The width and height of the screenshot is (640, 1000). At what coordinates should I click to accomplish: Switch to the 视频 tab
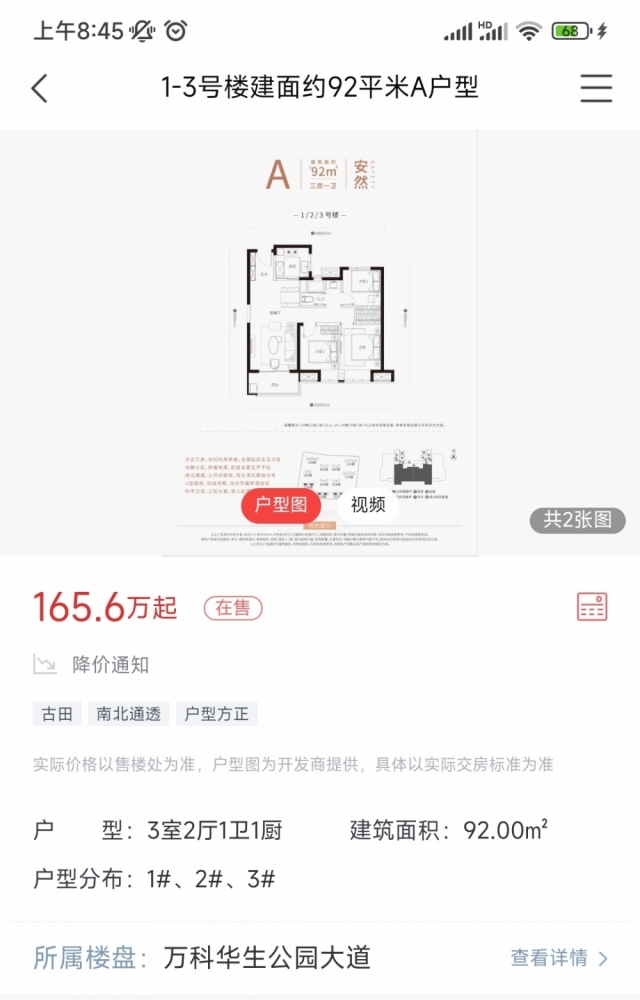pyautogui.click(x=368, y=505)
